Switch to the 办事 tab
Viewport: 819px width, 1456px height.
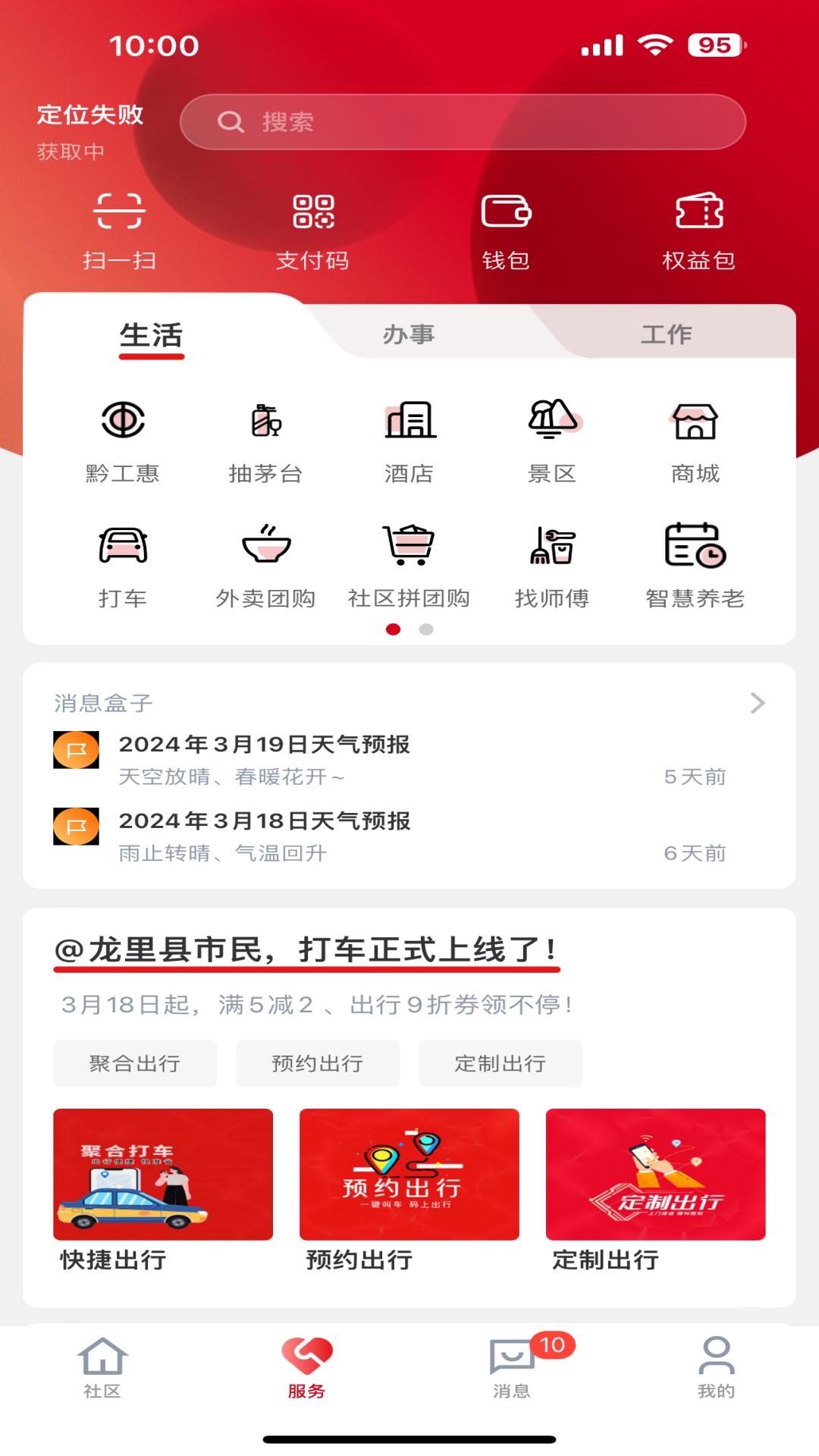(409, 334)
